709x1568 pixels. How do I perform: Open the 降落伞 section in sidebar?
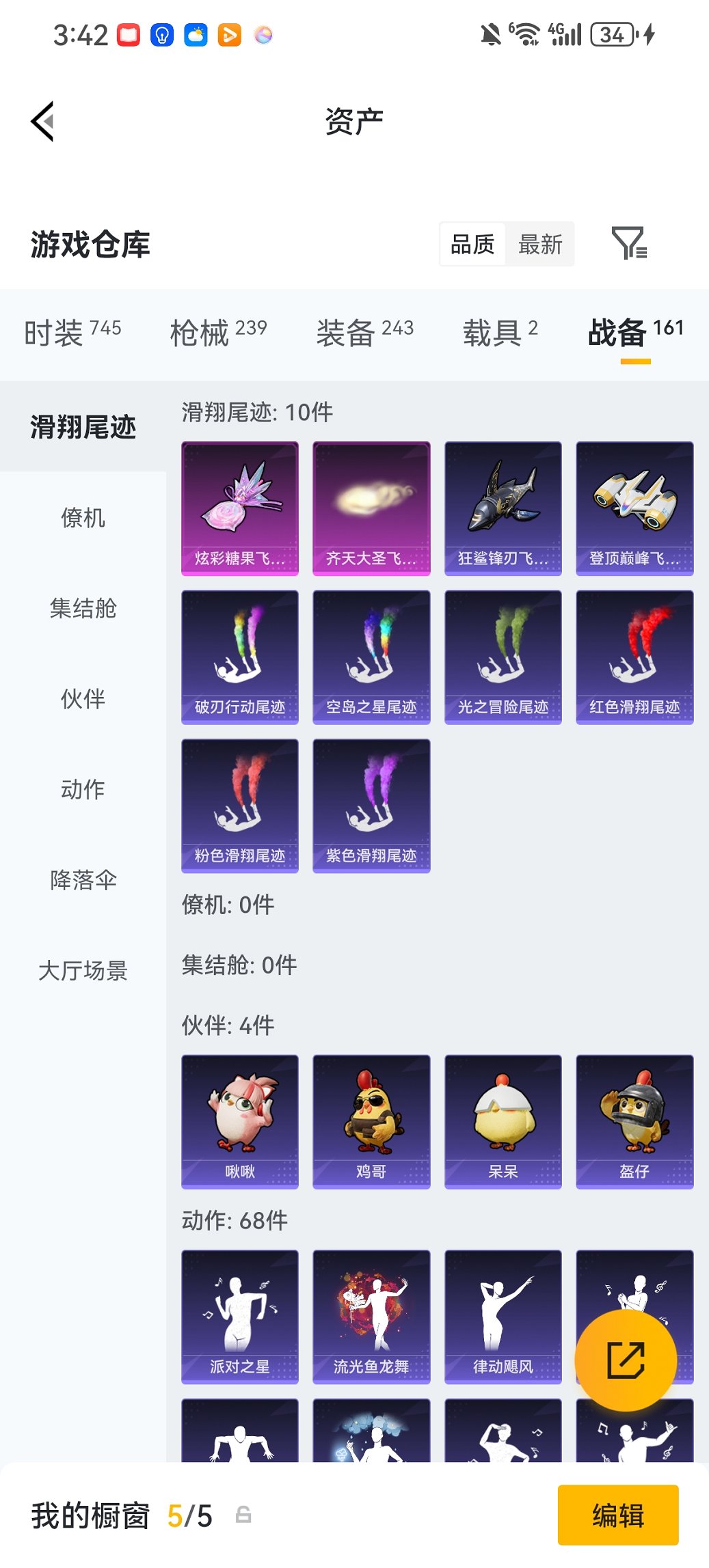pos(83,881)
